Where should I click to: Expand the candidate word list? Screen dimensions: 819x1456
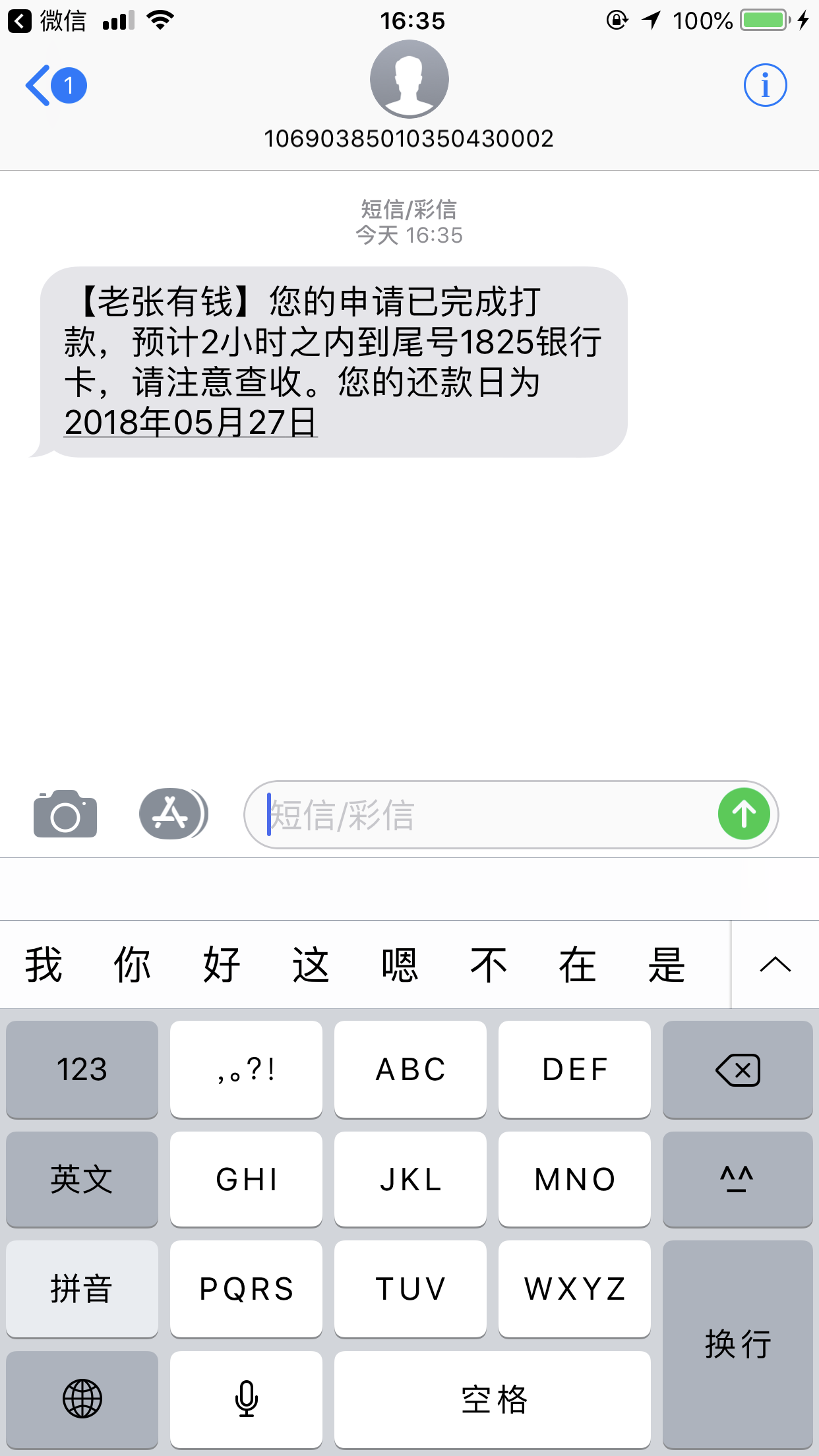pos(775,965)
